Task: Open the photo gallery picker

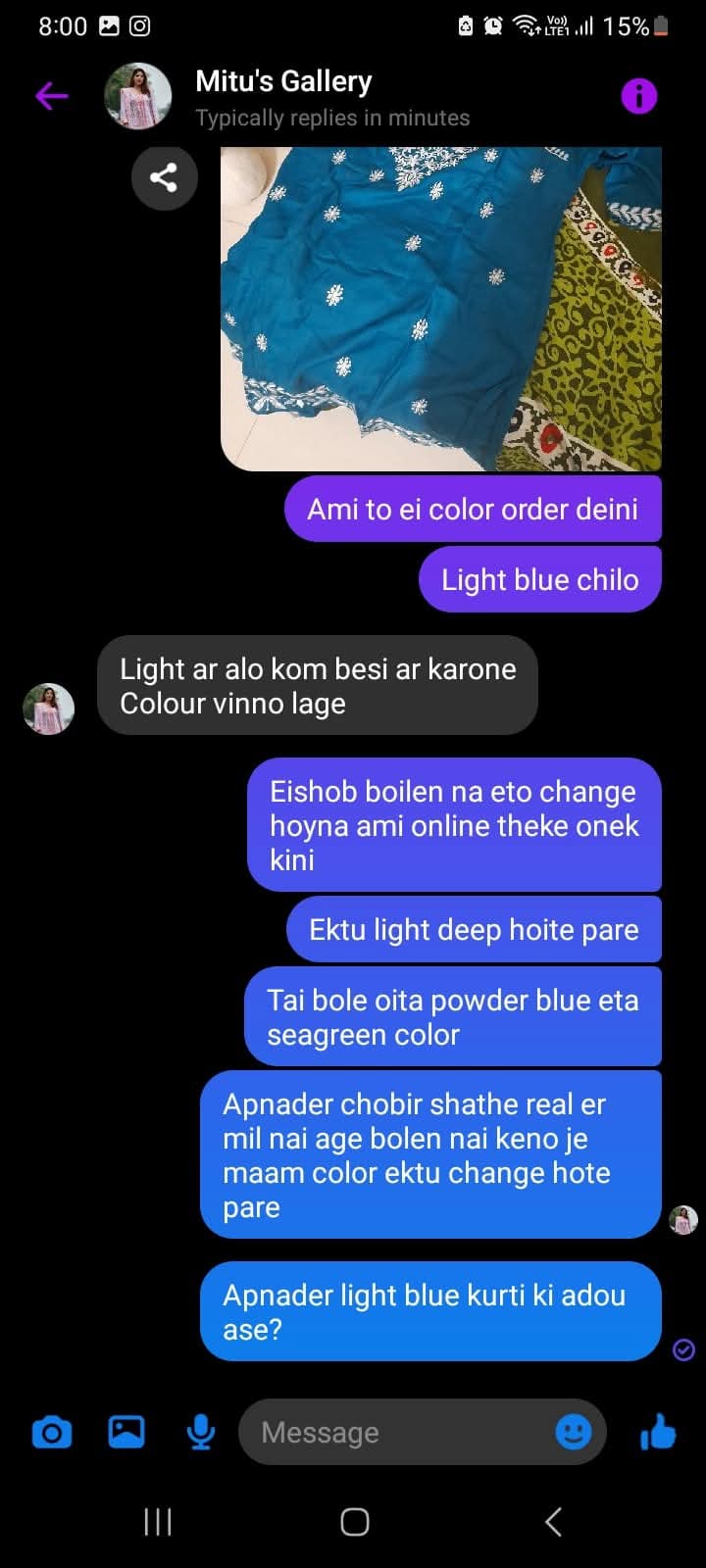Action: (126, 1432)
